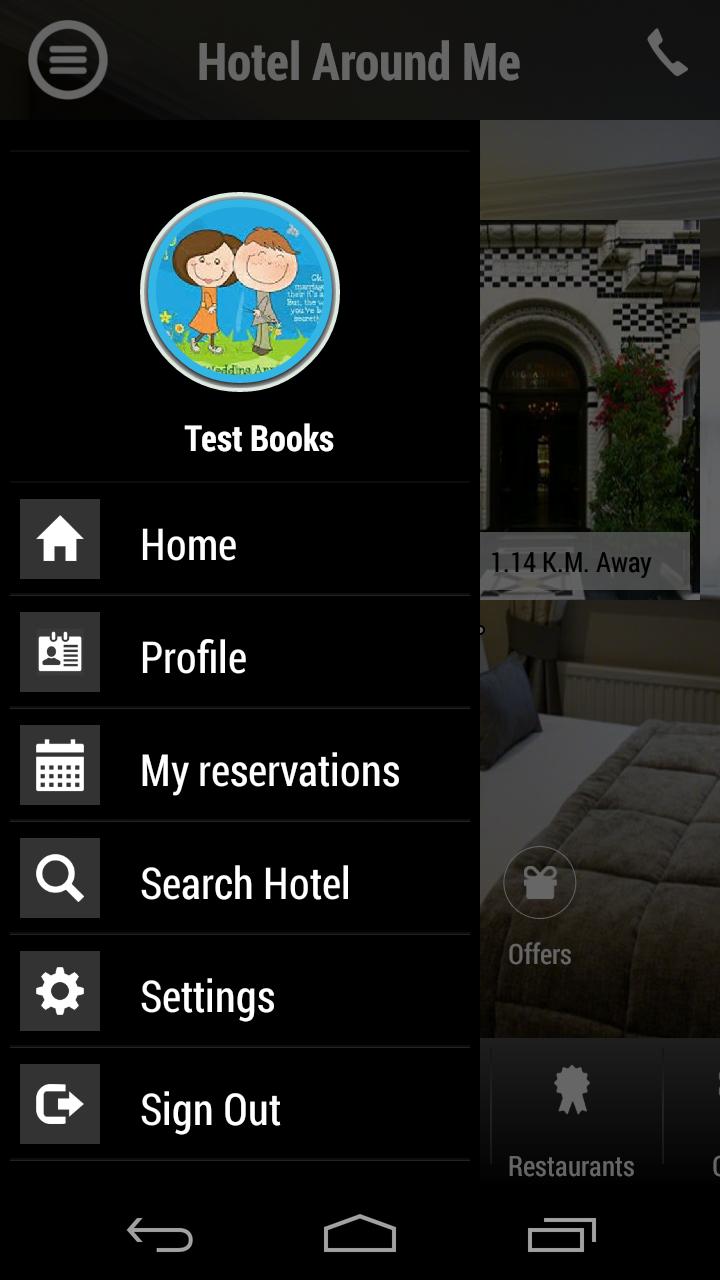Select the Search Hotel magnifier icon

pos(59,879)
